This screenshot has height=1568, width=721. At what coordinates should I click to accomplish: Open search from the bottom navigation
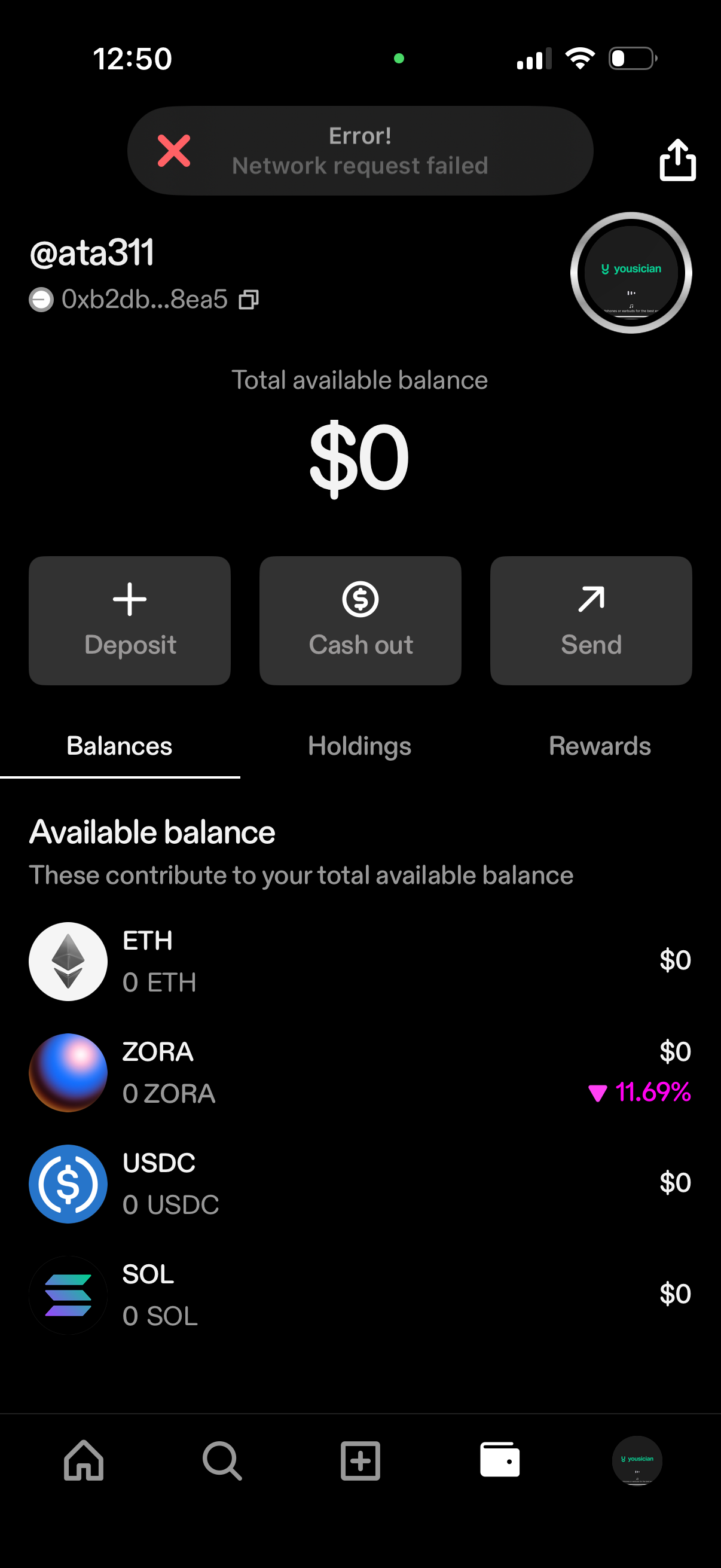[221, 1461]
